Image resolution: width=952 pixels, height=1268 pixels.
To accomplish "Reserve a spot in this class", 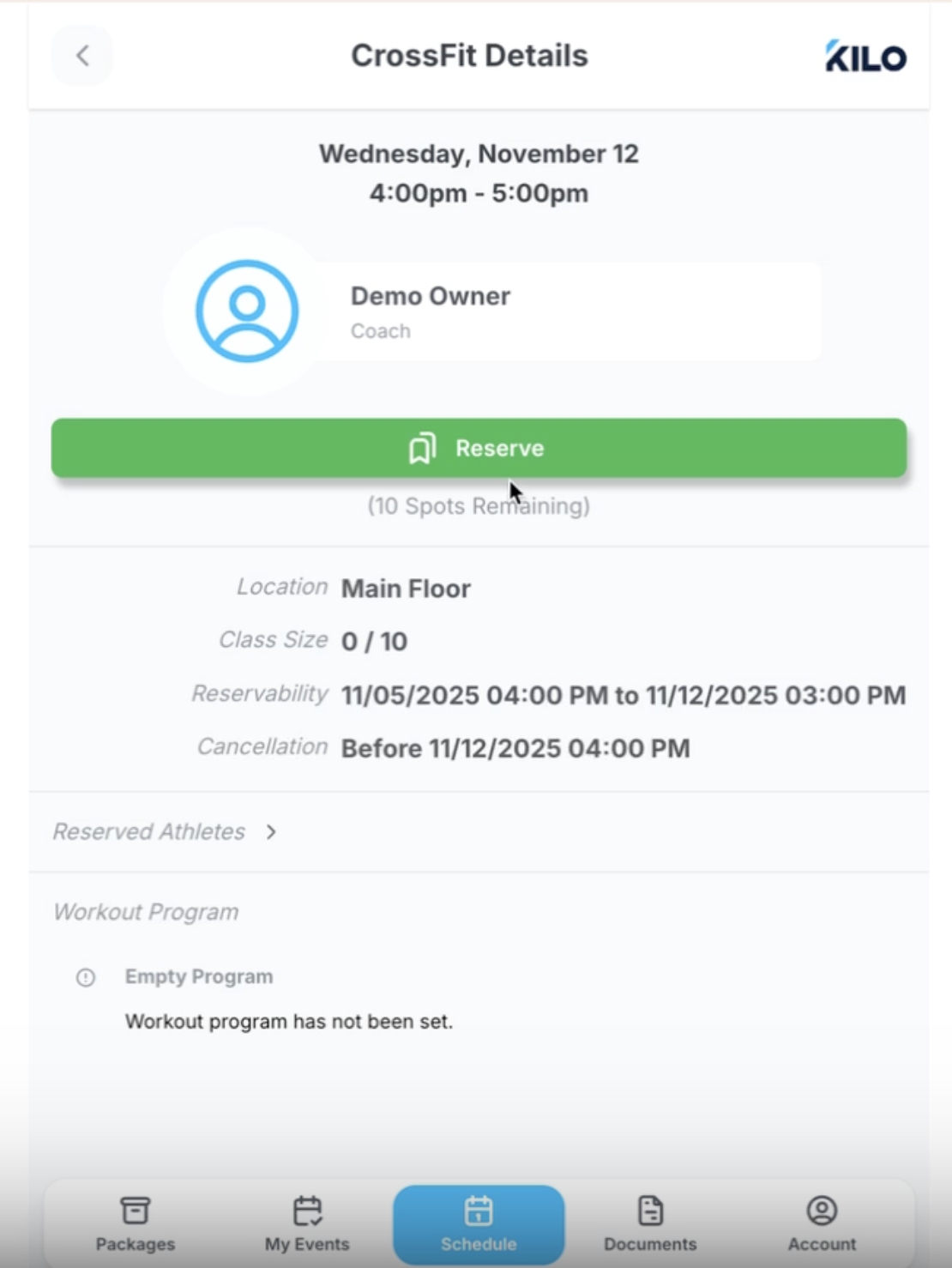I will point(479,448).
